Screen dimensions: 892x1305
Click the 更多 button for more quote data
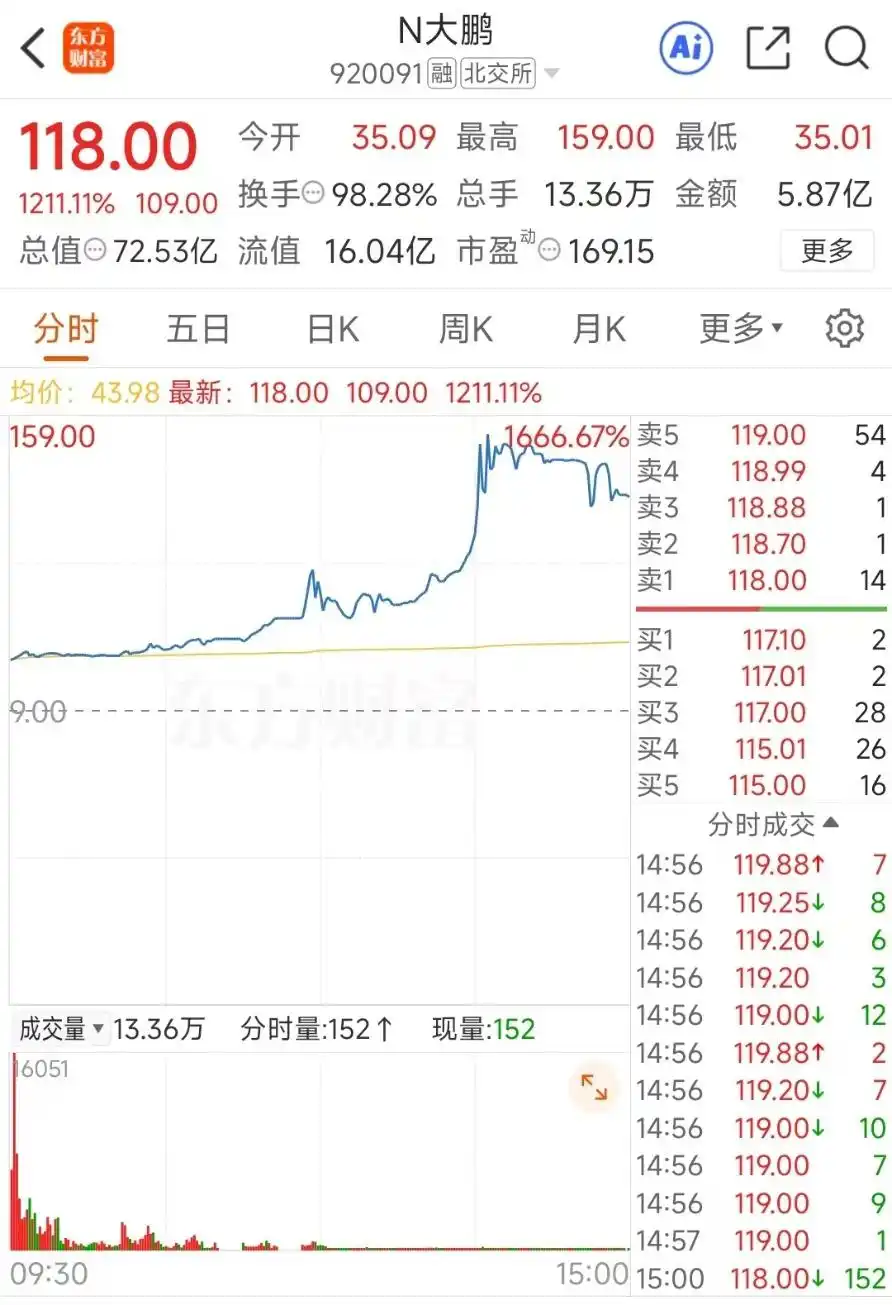(x=827, y=250)
